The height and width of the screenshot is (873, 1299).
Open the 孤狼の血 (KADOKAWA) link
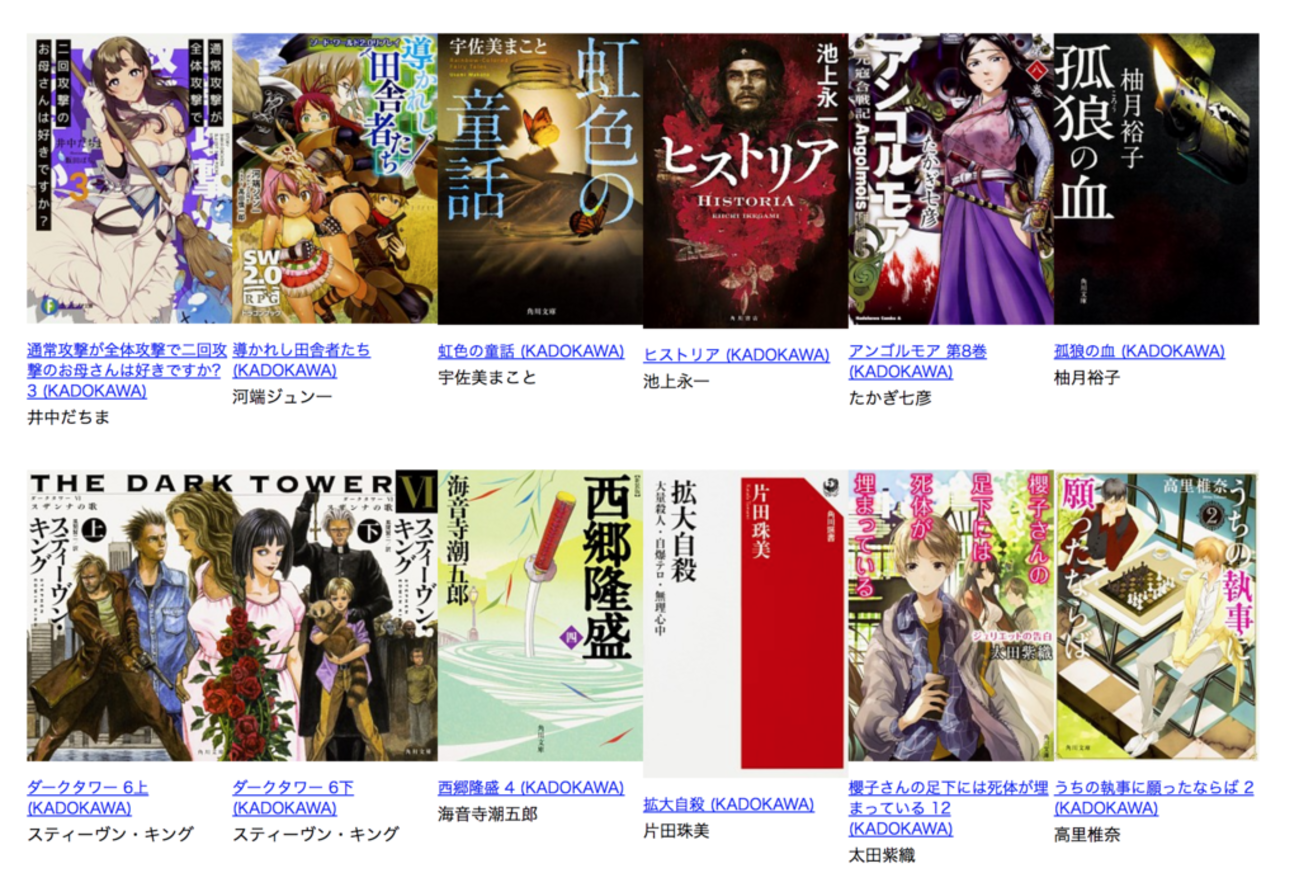[x=1139, y=351]
